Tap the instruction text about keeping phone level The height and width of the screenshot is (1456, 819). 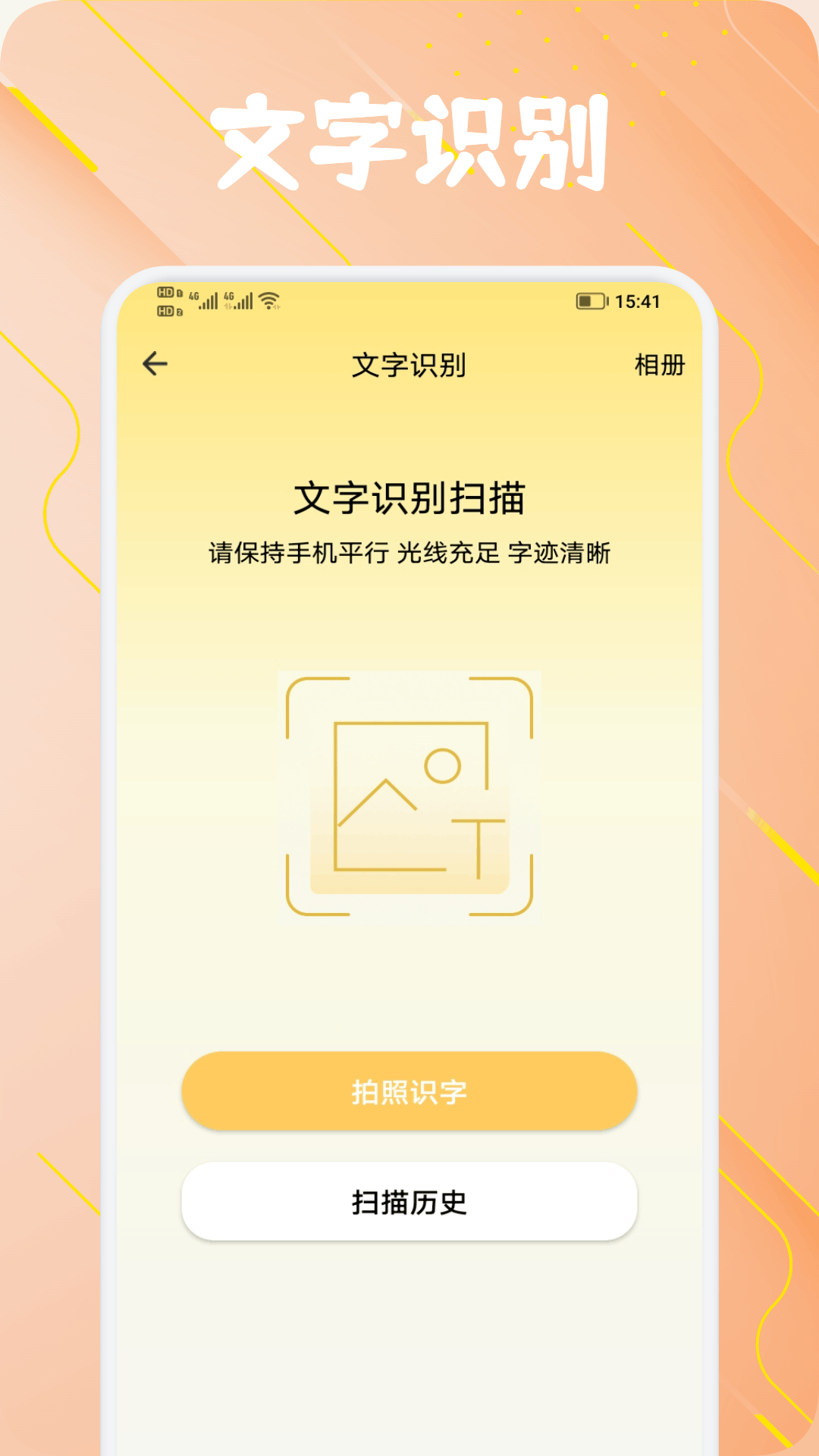[x=409, y=553]
